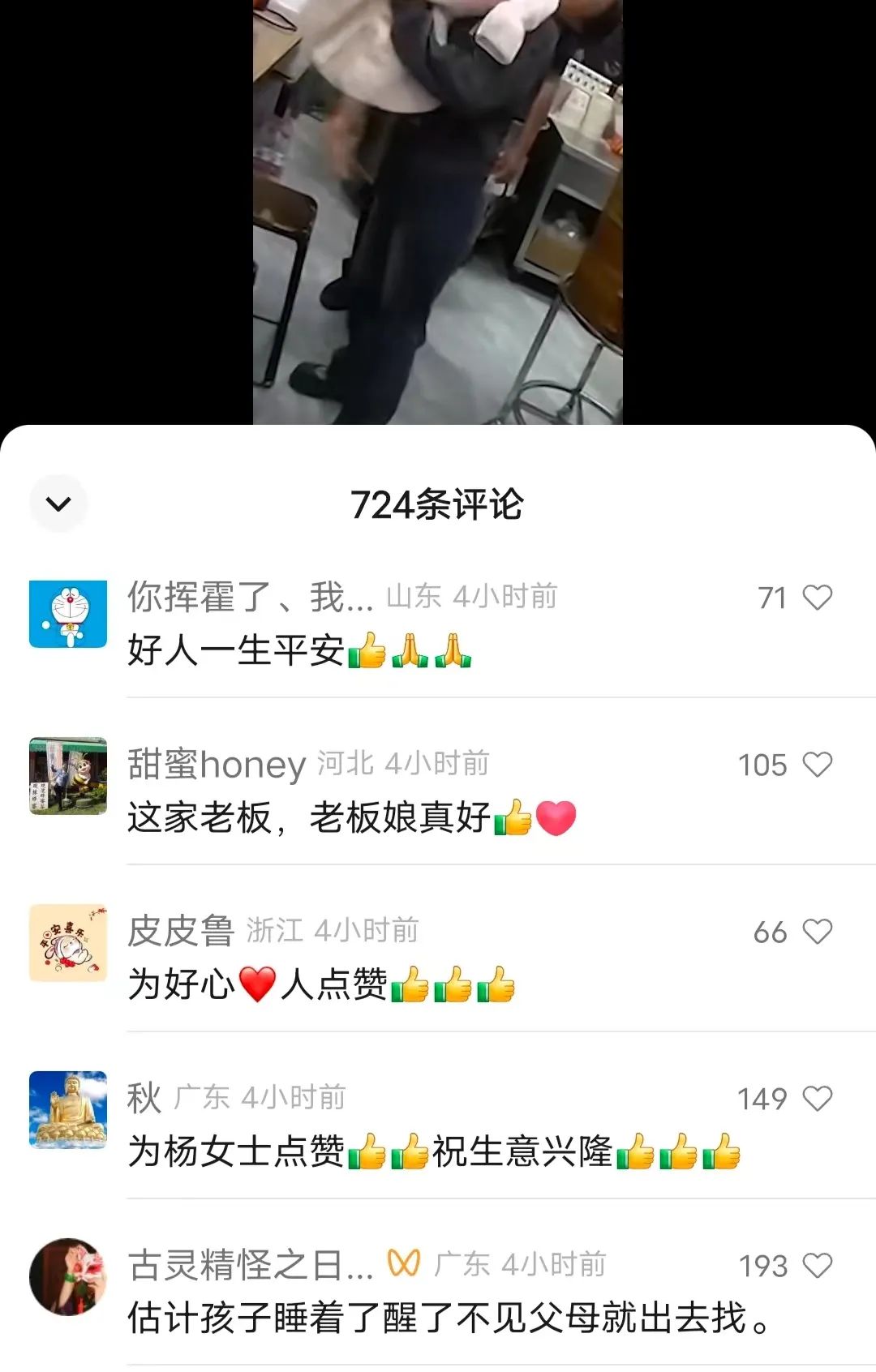Screen dimensions: 876x1372
Task: Tap the video area to pause playback
Action: point(438,211)
